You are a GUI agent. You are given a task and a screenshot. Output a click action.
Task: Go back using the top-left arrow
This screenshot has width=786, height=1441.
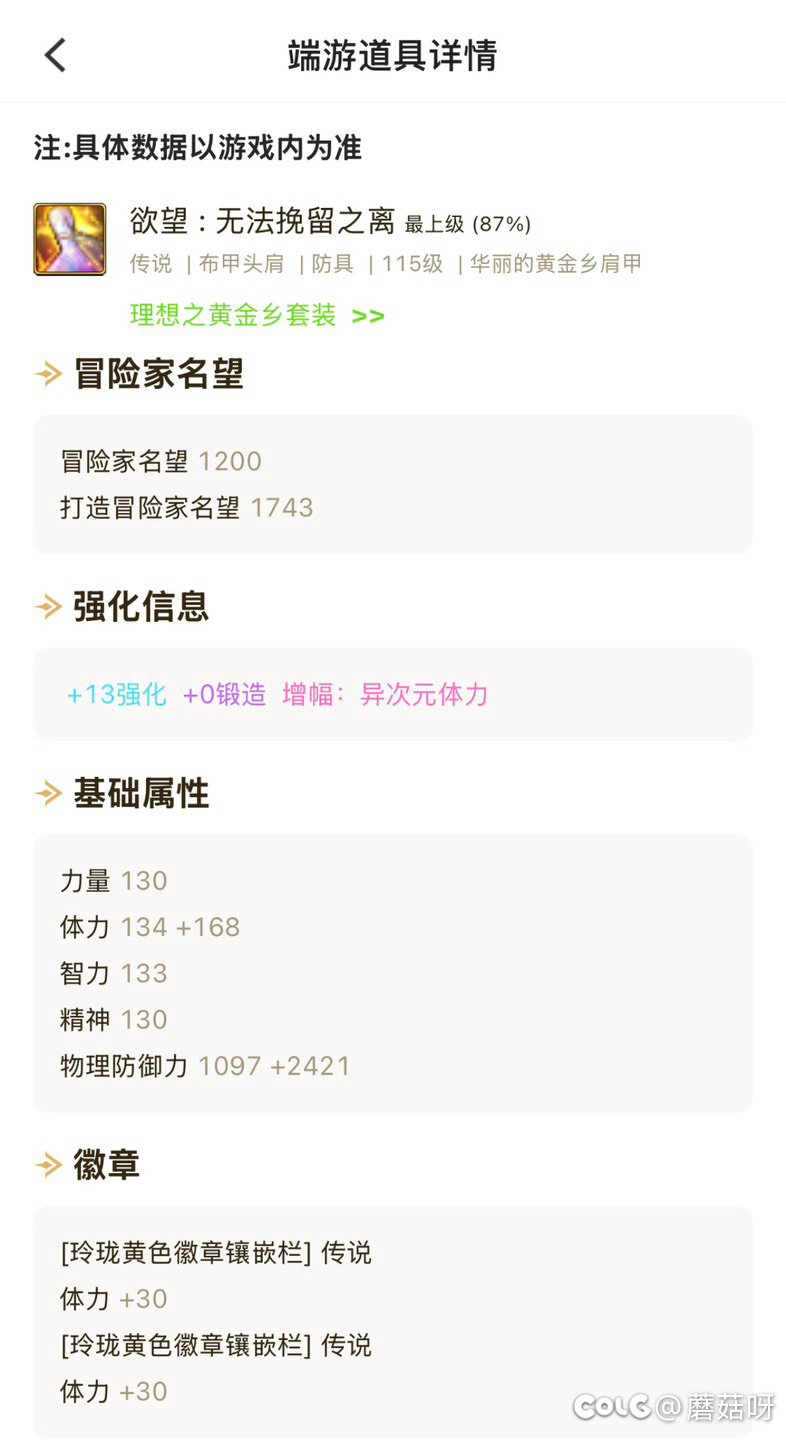[x=55, y=55]
